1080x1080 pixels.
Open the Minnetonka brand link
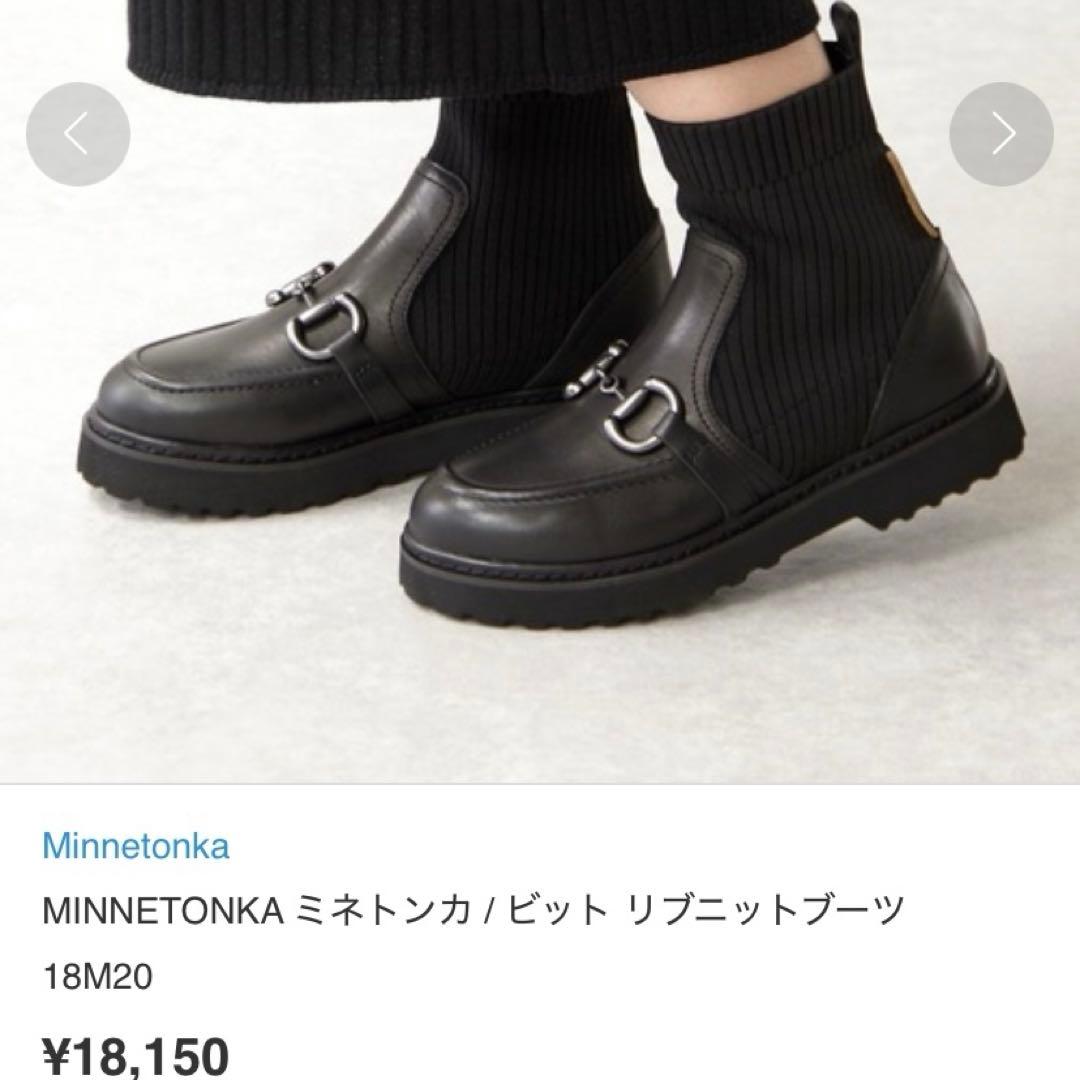(x=136, y=846)
